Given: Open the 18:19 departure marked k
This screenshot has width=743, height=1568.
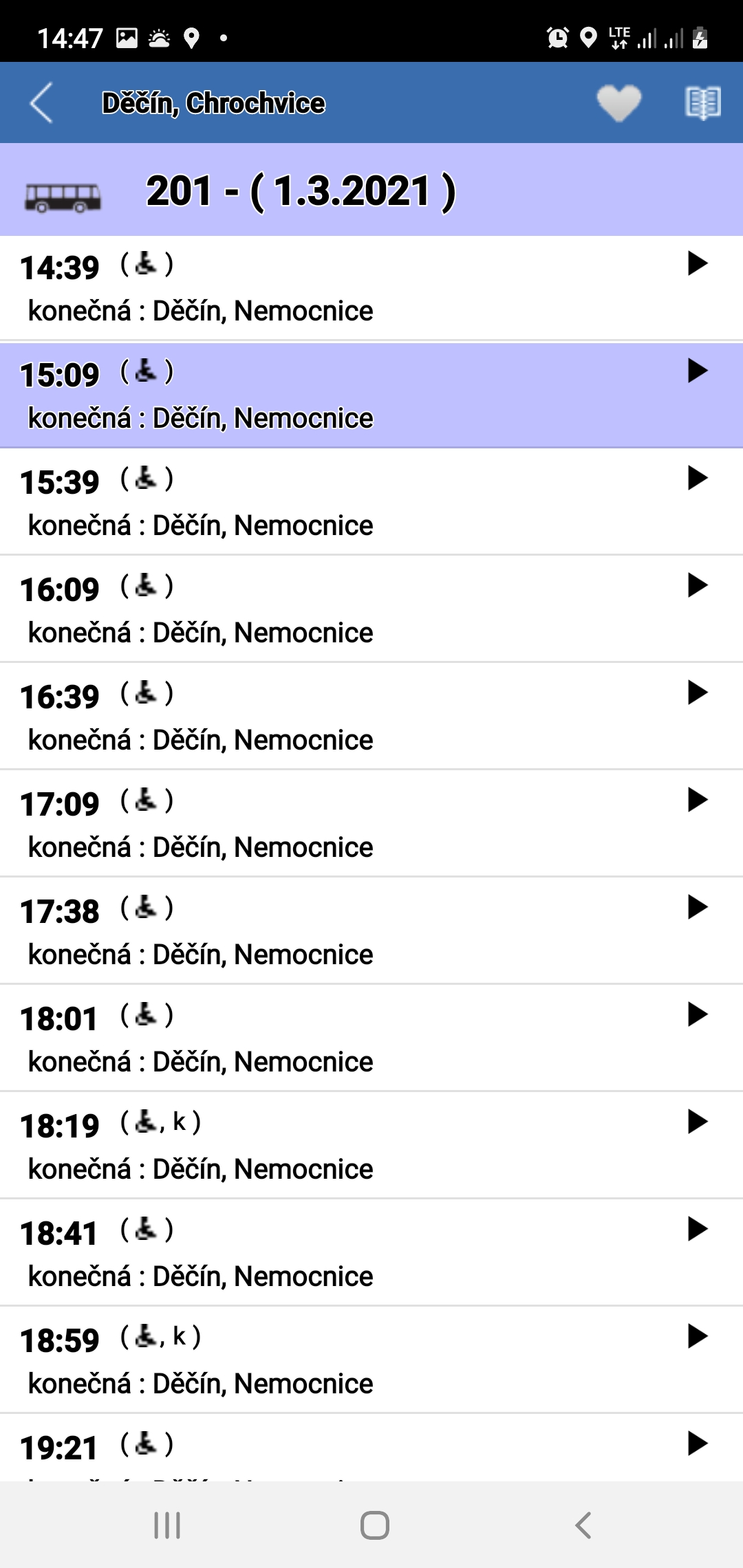Looking at the screenshot, I should (371, 1146).
